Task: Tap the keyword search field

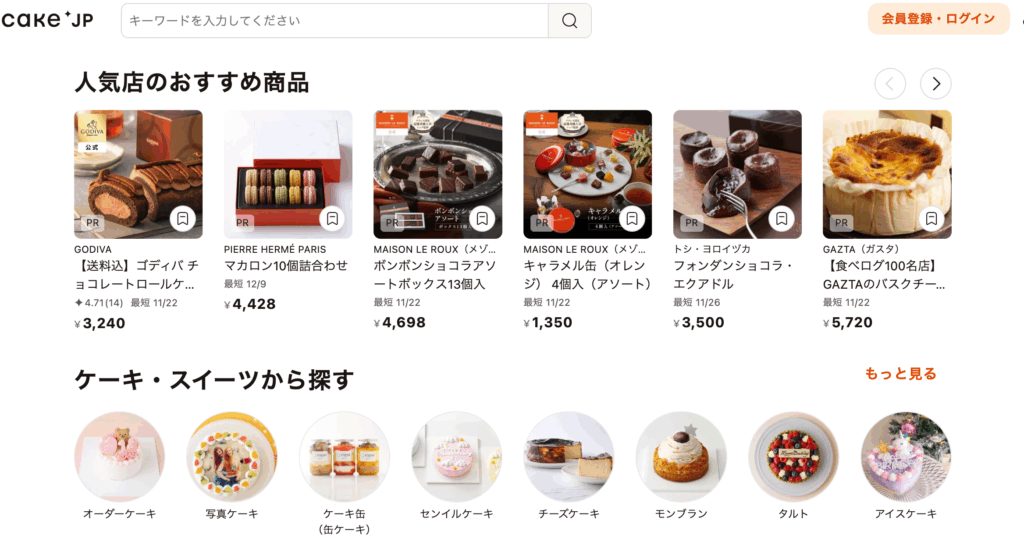Action: [x=335, y=20]
